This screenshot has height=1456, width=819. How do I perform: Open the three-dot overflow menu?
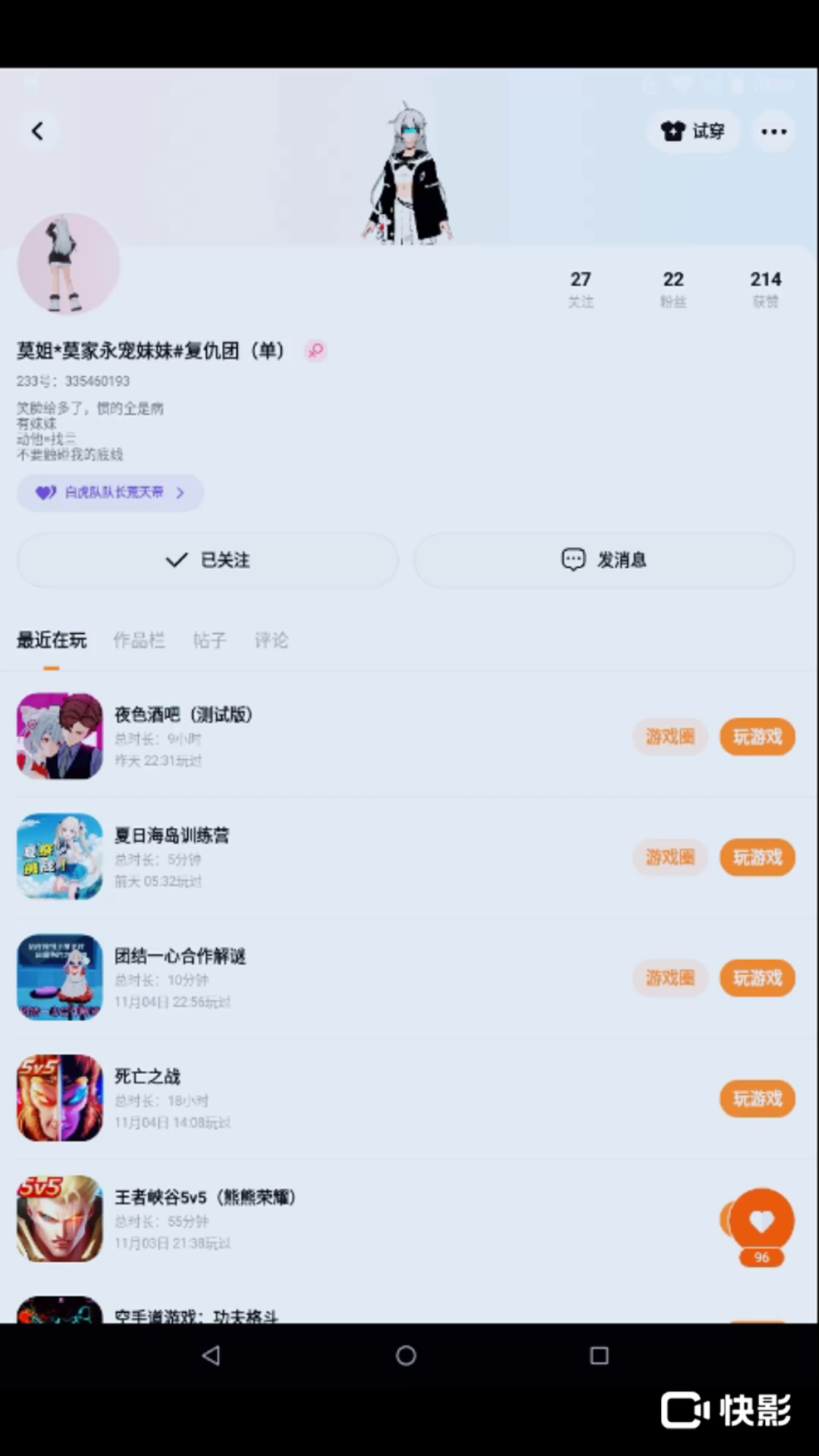[773, 131]
